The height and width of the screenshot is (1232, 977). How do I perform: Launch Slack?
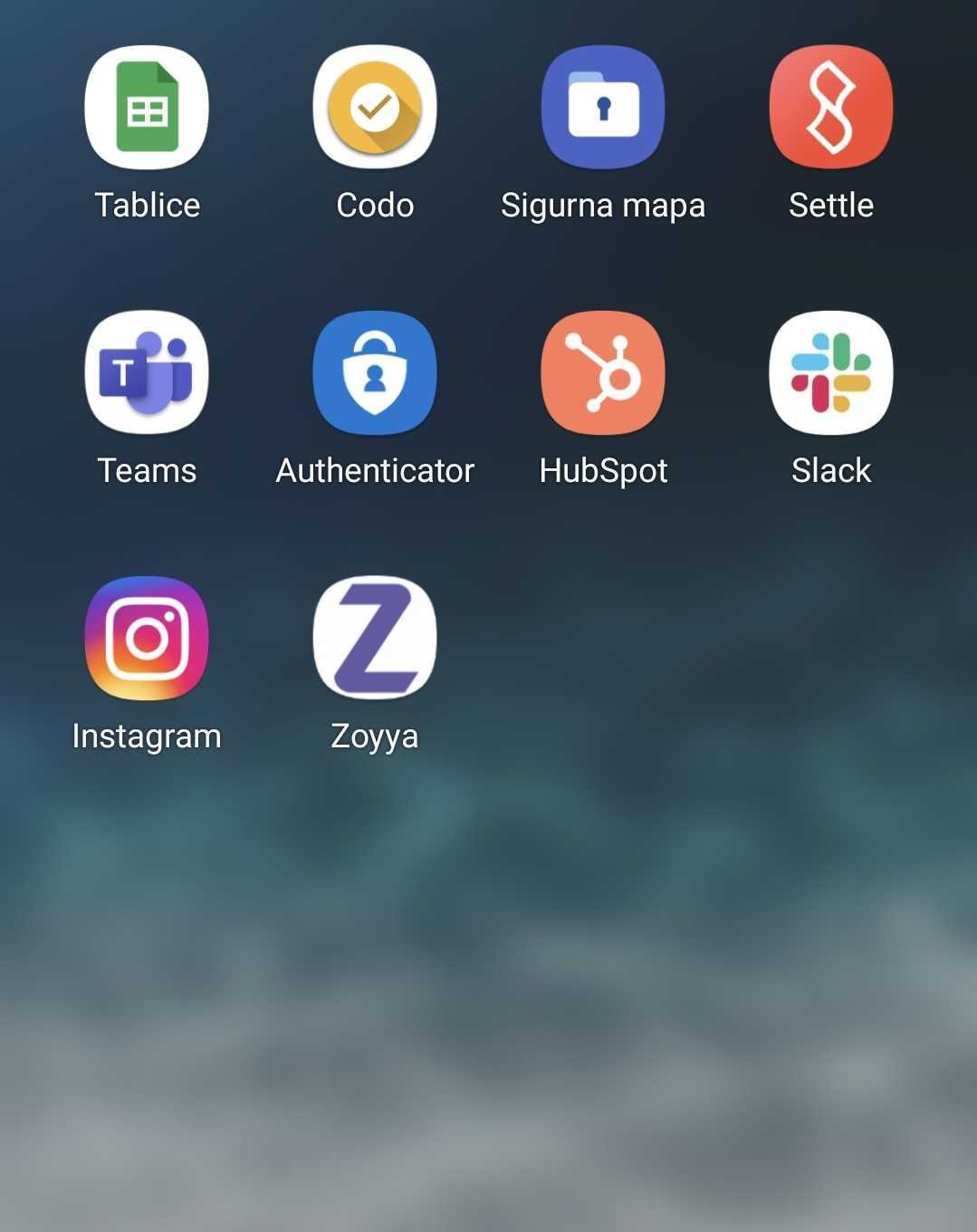click(830, 373)
